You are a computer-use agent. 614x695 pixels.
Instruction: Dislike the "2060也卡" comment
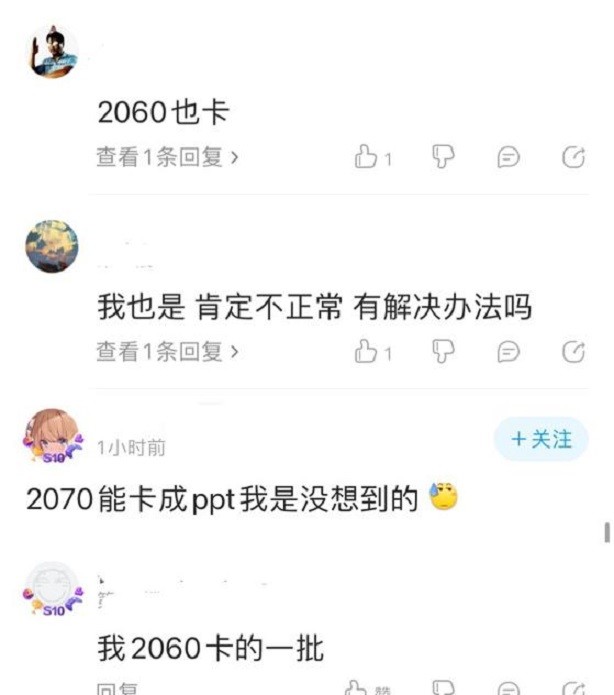443,157
